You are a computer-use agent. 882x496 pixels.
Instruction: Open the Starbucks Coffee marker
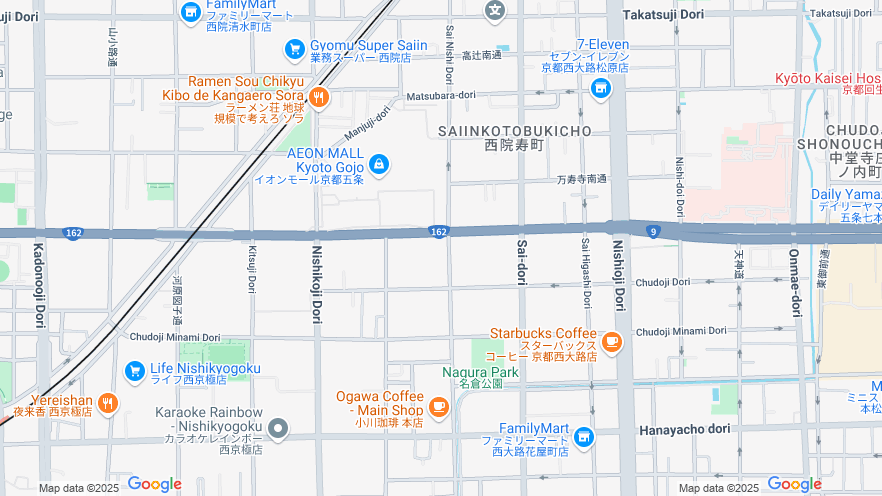coord(612,343)
